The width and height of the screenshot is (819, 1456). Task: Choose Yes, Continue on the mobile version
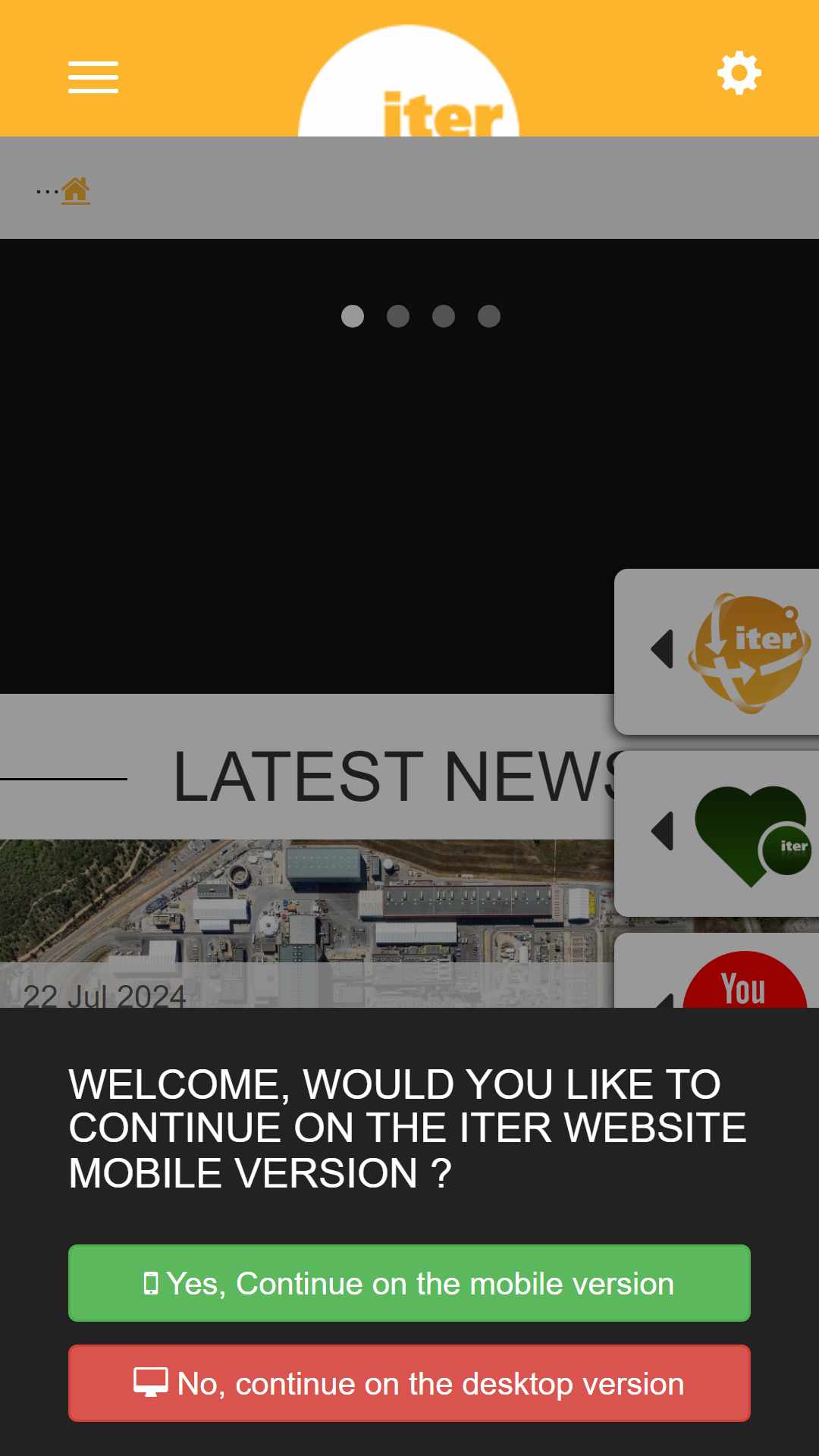pos(409,1283)
